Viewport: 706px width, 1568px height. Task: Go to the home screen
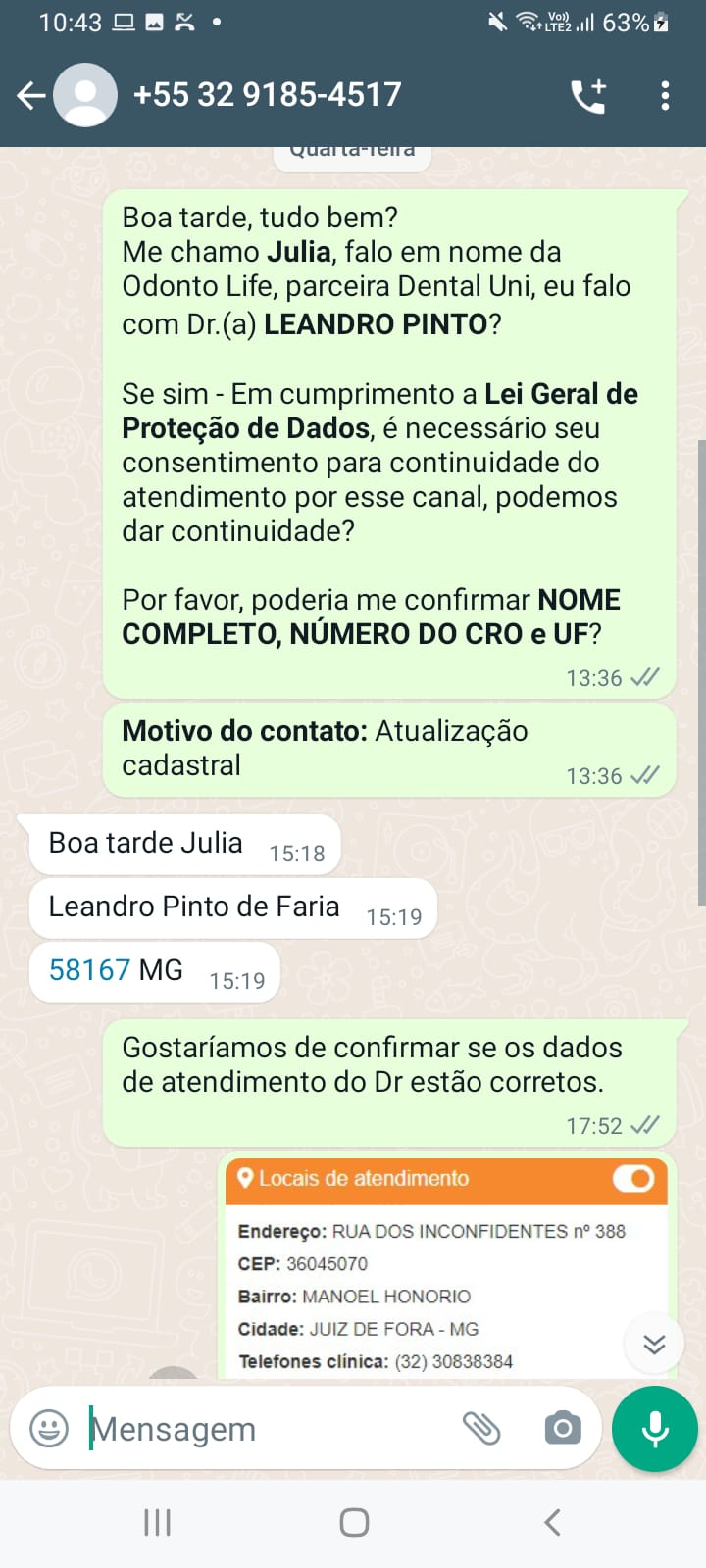coord(354,1522)
